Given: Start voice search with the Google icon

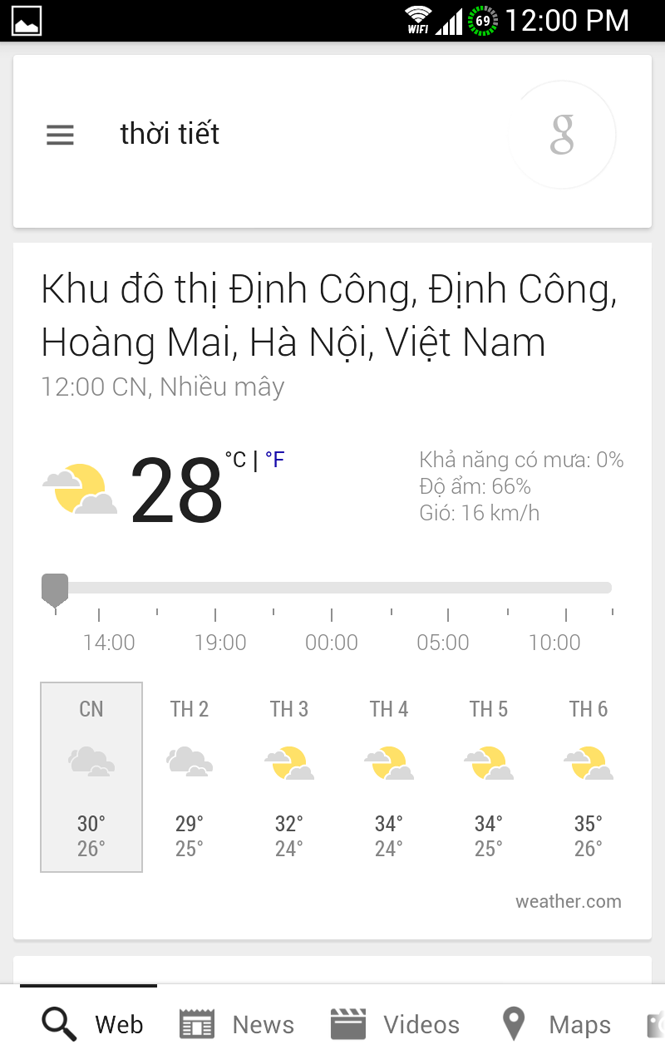Looking at the screenshot, I should [x=562, y=134].
